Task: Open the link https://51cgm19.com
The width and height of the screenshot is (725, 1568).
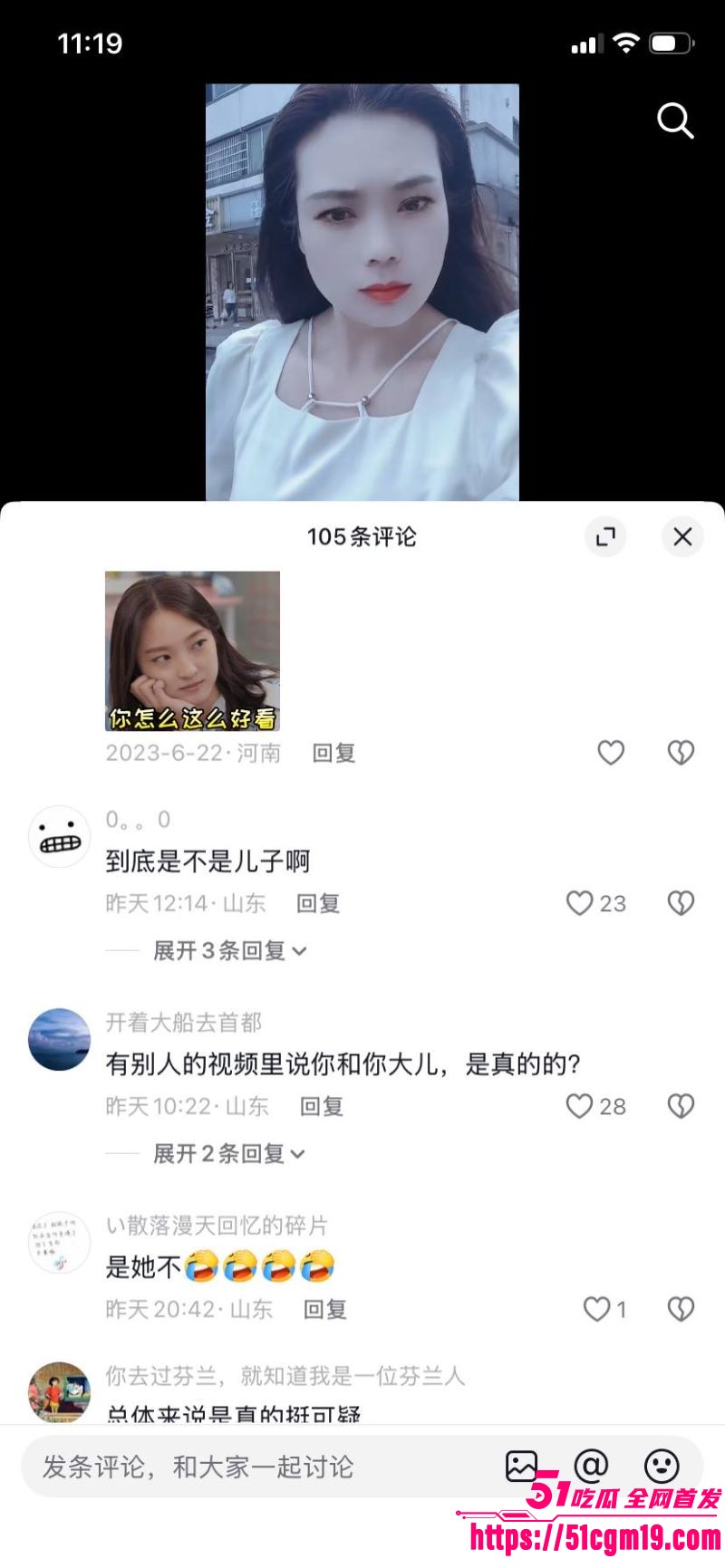Action: click(x=595, y=1539)
